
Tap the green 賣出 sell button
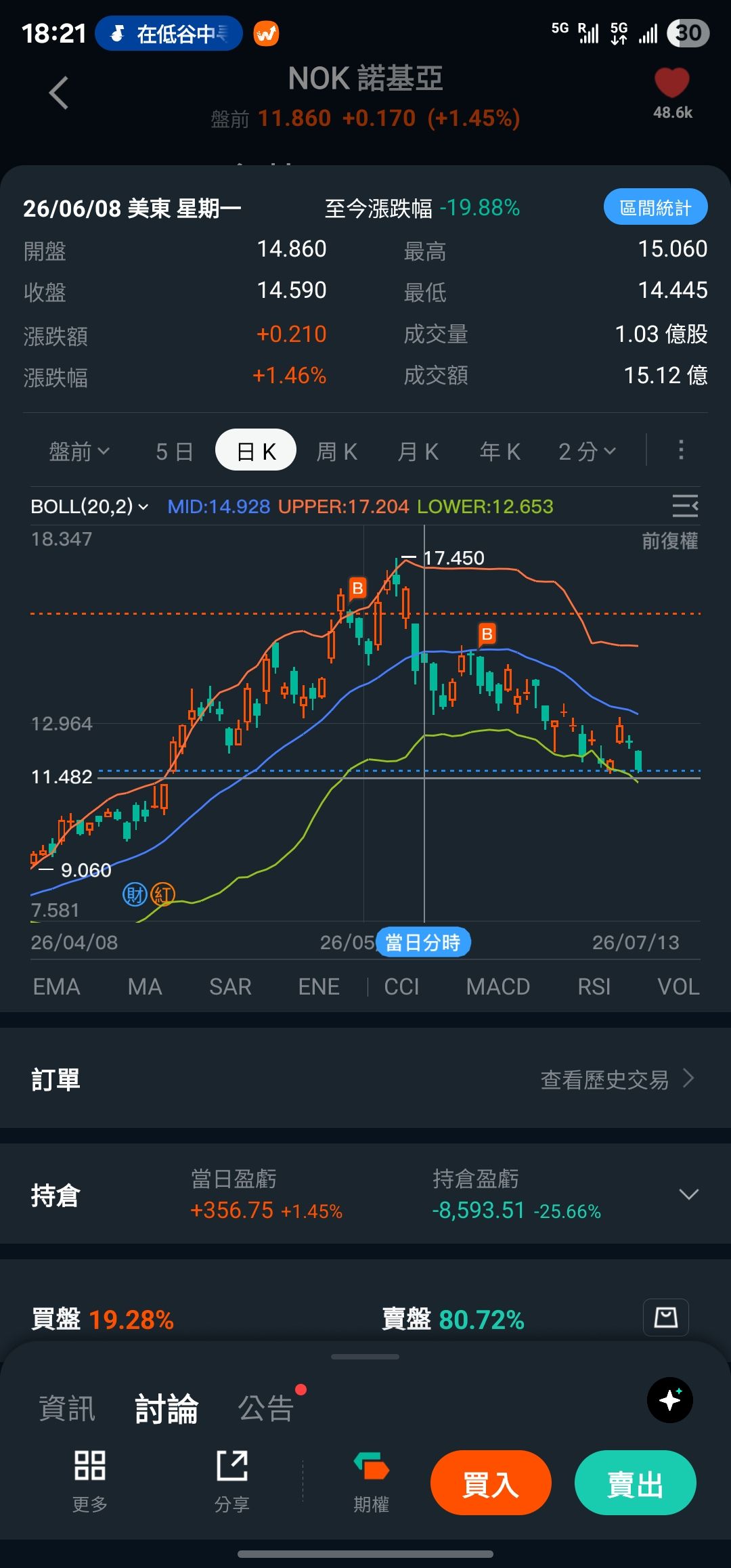tap(635, 1483)
